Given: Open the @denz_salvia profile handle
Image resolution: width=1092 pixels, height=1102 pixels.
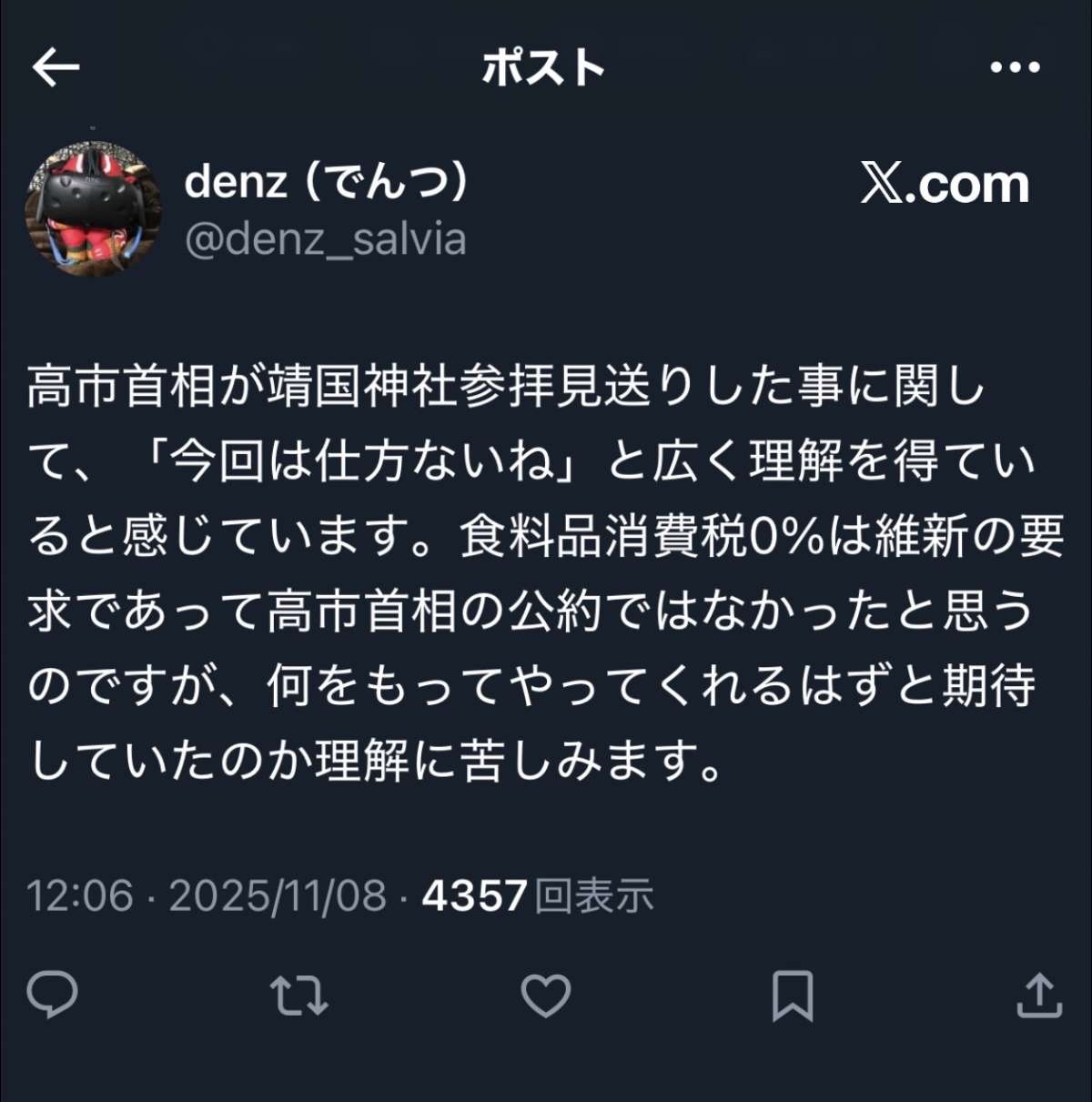Looking at the screenshot, I should (325, 239).
